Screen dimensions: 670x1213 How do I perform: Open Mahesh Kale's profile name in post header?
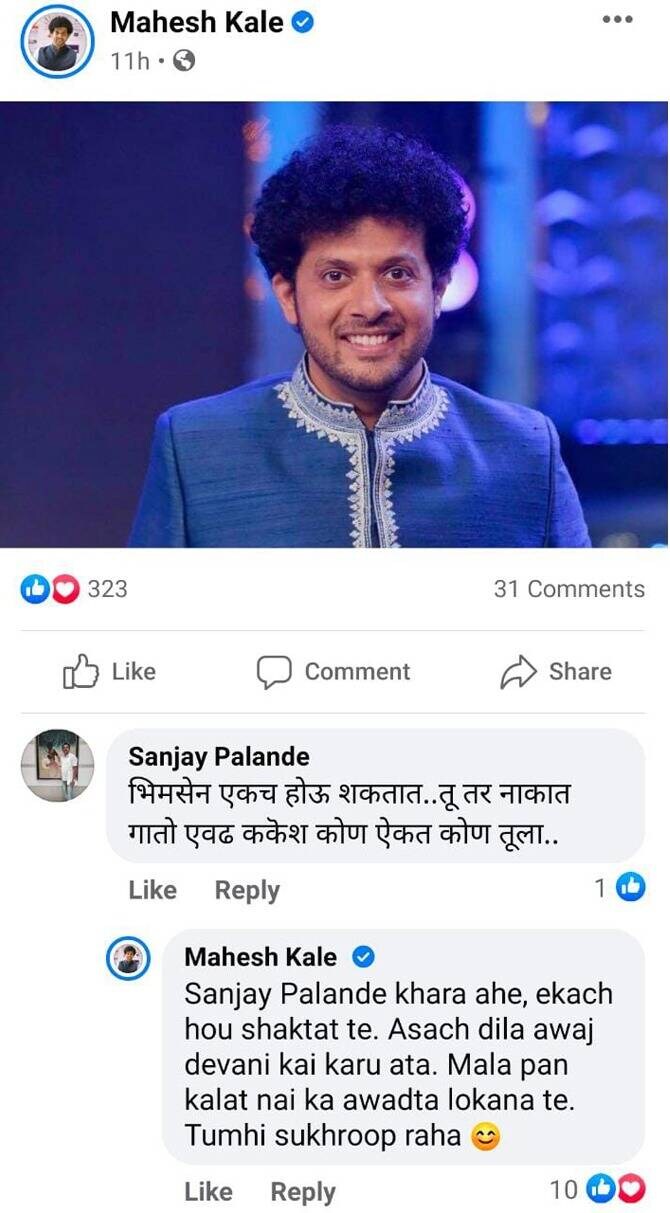tap(196, 22)
